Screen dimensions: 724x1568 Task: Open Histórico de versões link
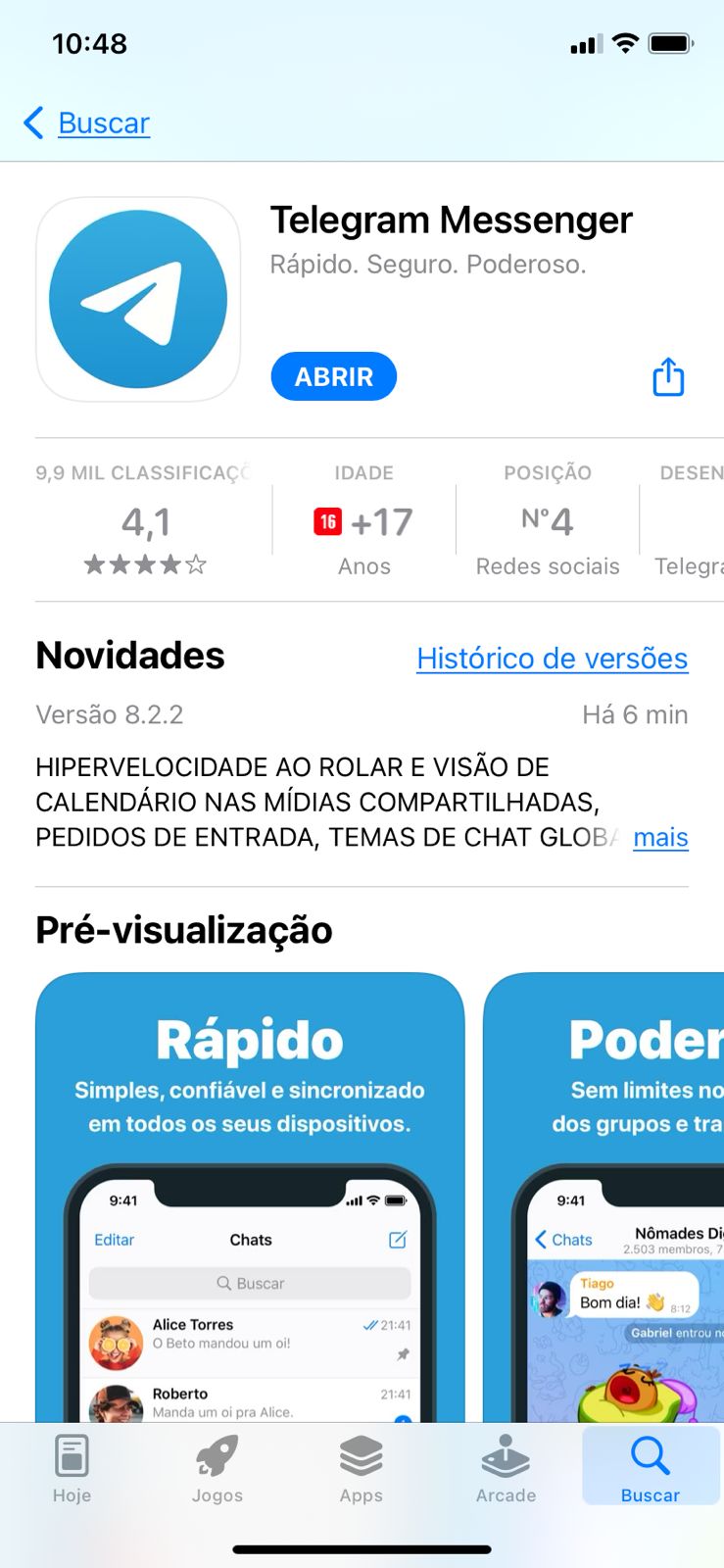(552, 659)
